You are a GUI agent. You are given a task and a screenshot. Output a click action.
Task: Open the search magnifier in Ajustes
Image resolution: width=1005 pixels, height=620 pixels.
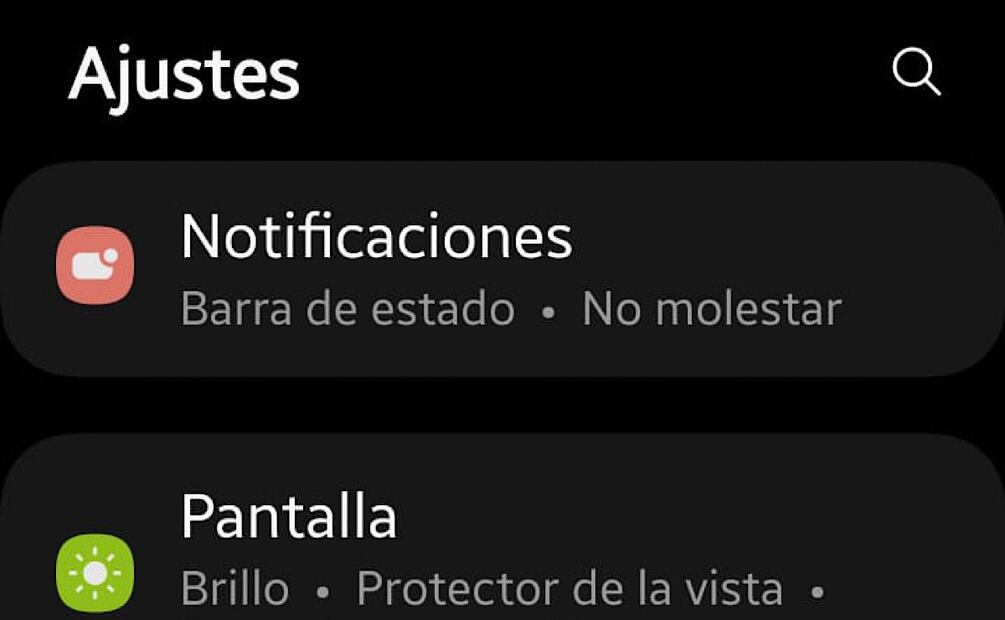tap(915, 73)
